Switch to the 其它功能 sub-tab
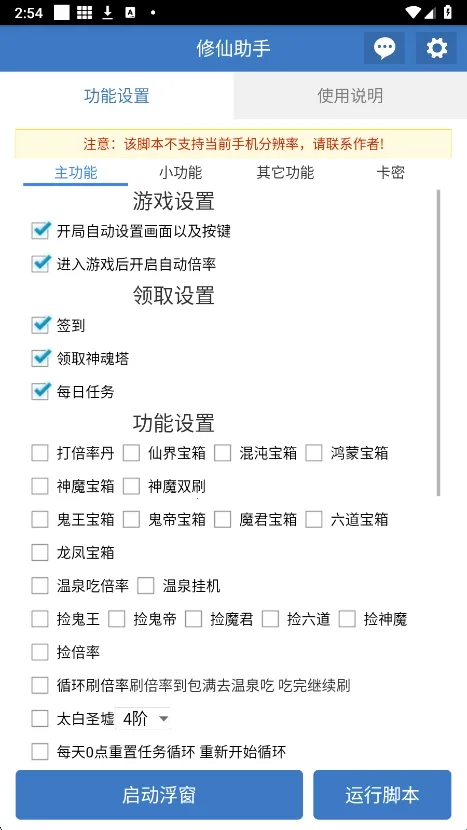 point(285,173)
